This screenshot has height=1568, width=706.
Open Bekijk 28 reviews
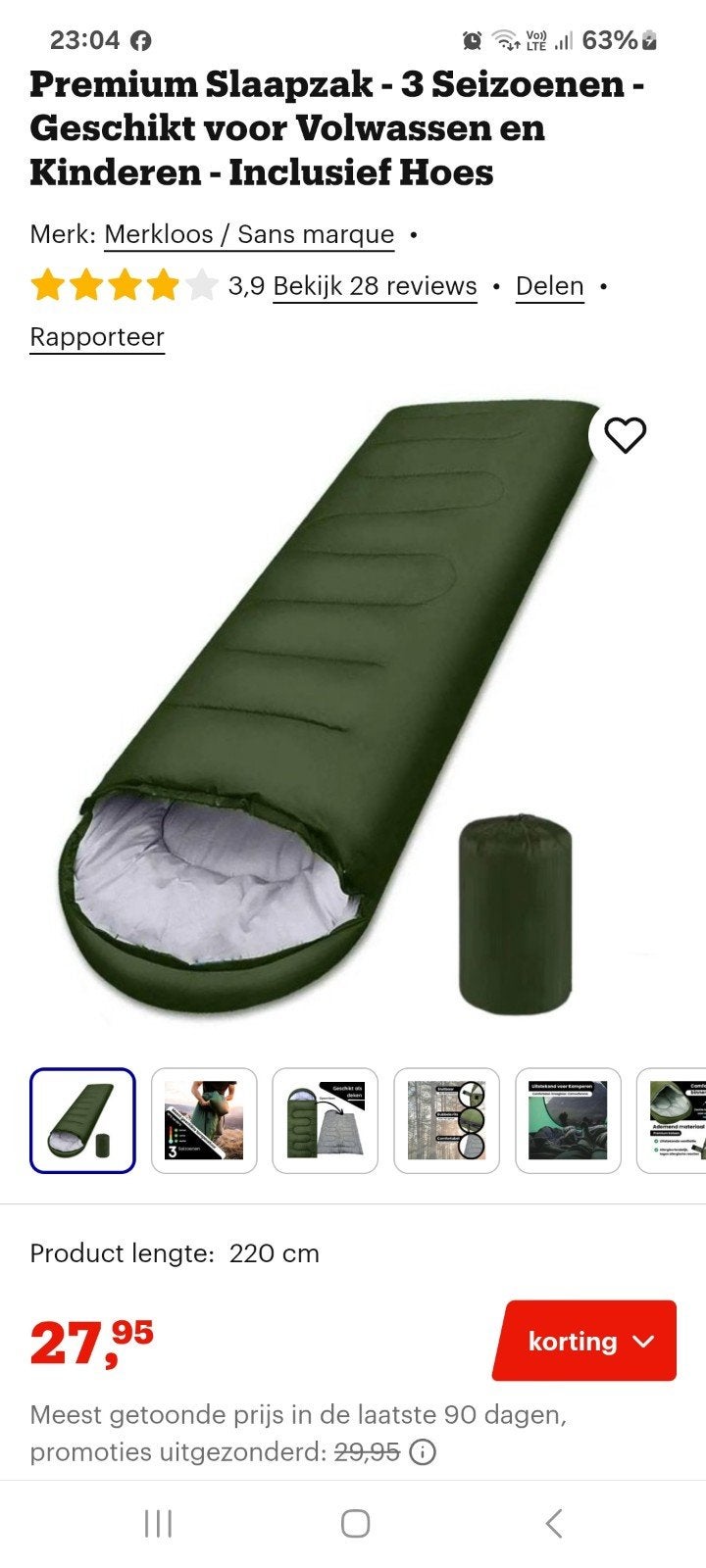click(x=375, y=286)
